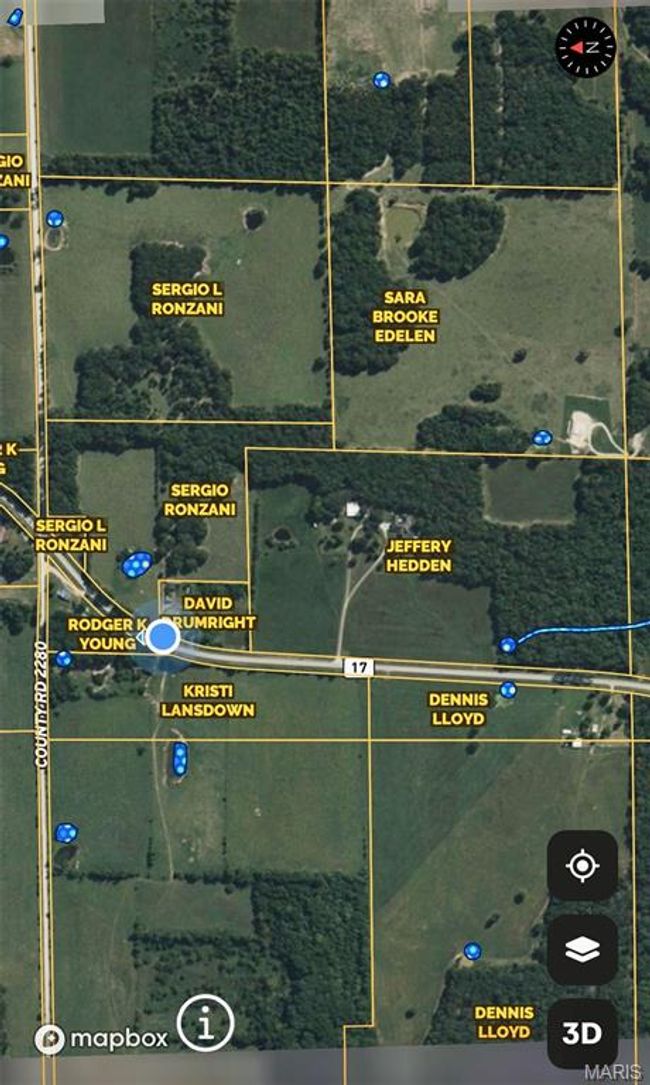Open the map attribution info icon
650x1085 pixels.
pyautogui.click(x=205, y=1023)
